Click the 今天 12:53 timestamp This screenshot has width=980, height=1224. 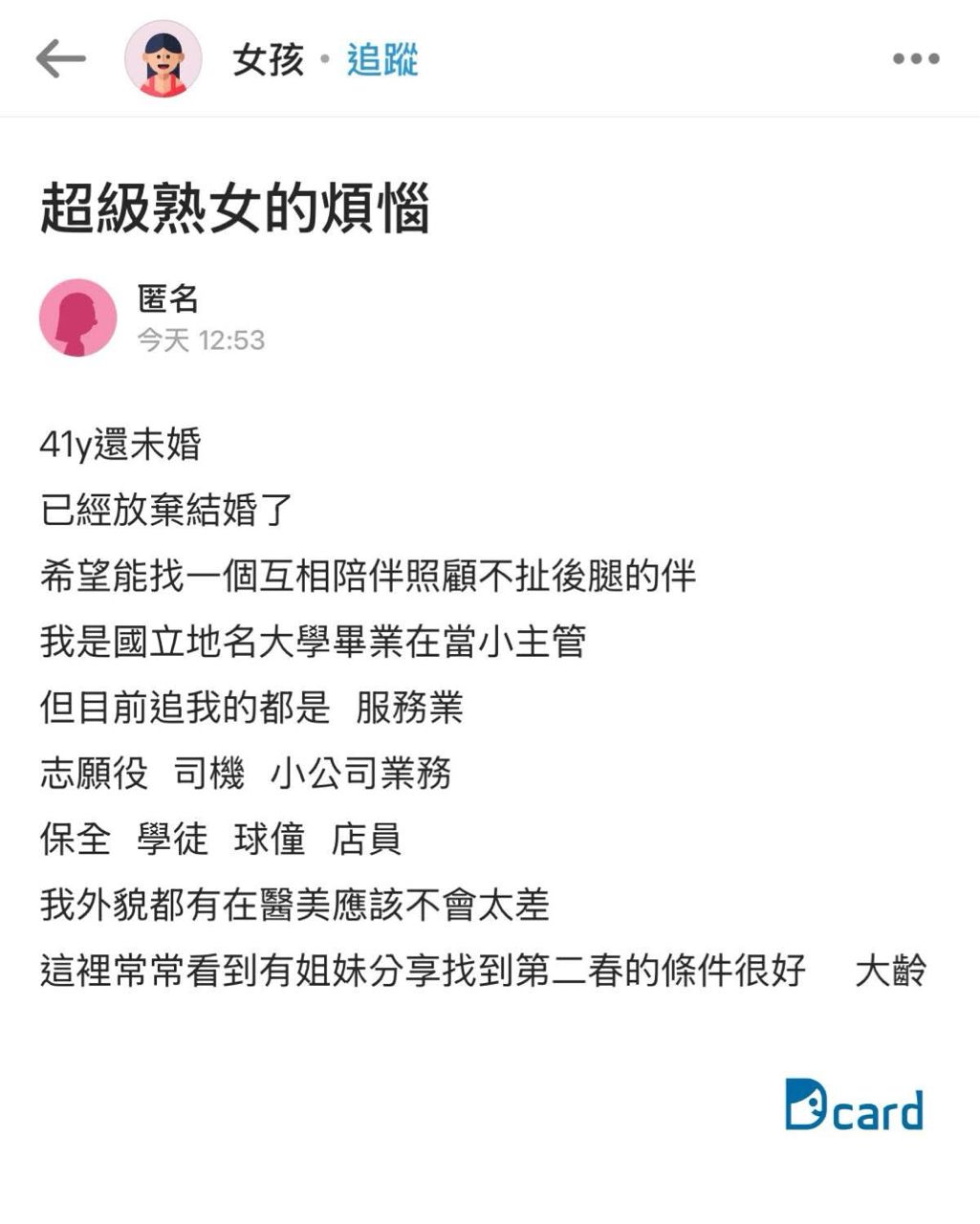[x=202, y=339]
